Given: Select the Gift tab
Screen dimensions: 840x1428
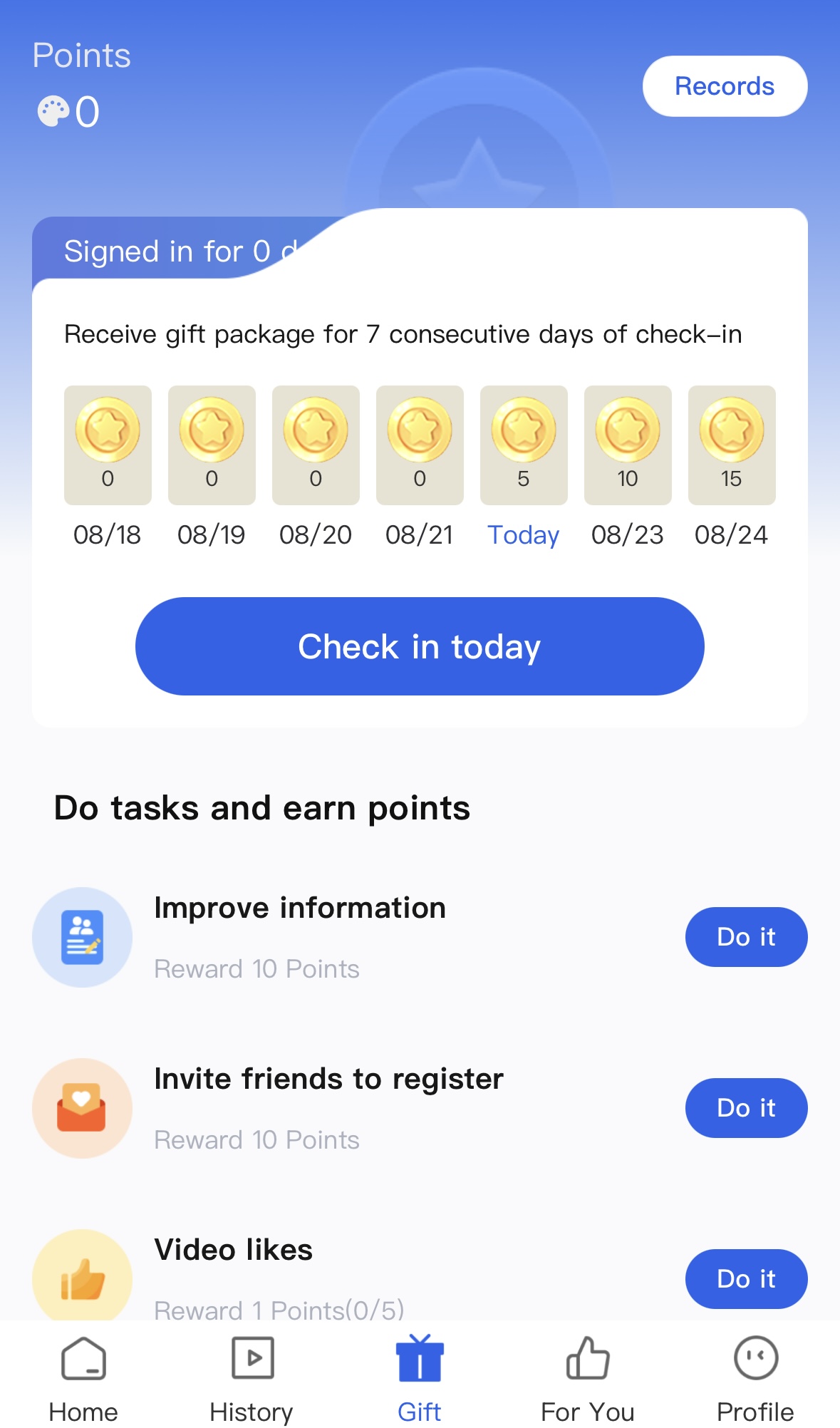Looking at the screenshot, I should 420,1380.
